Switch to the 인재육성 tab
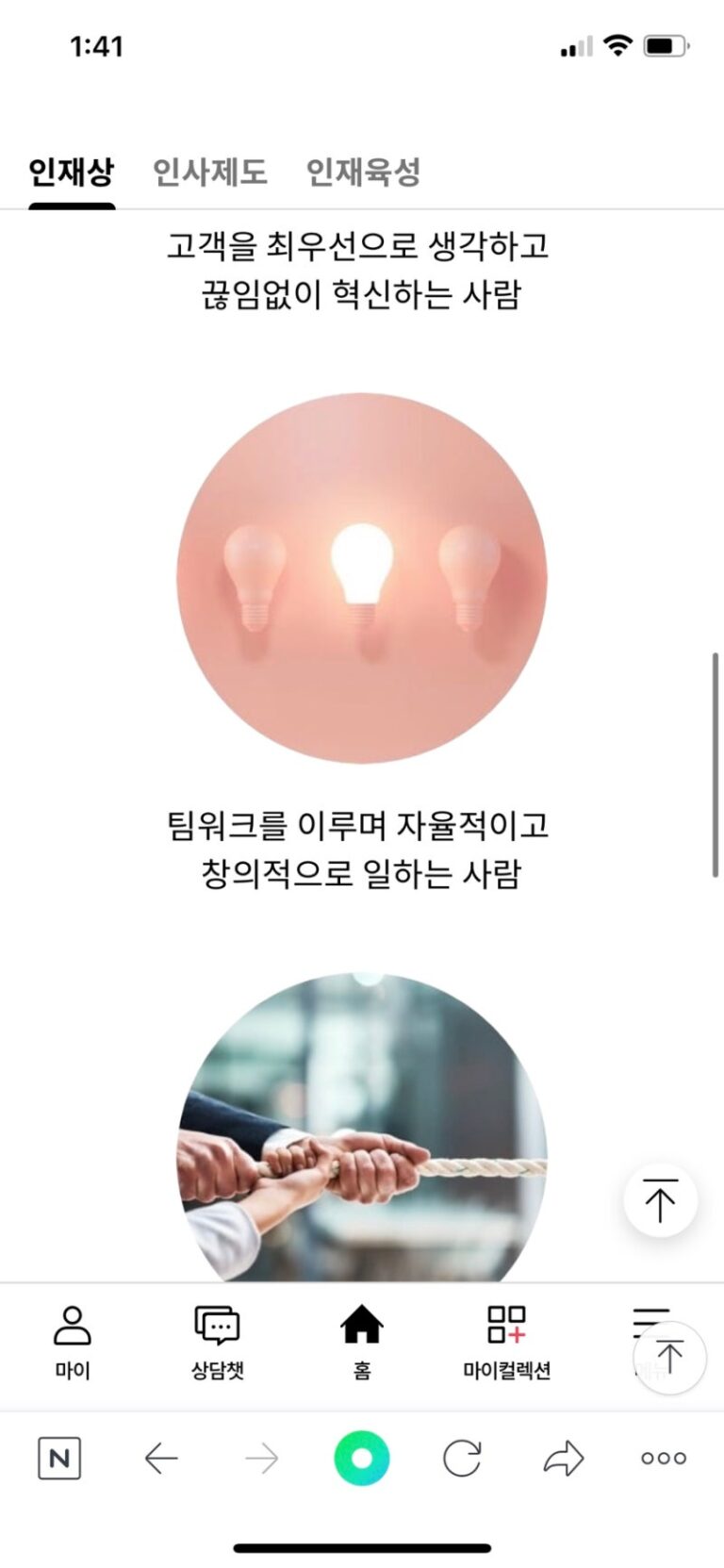724x1568 pixels. (363, 172)
